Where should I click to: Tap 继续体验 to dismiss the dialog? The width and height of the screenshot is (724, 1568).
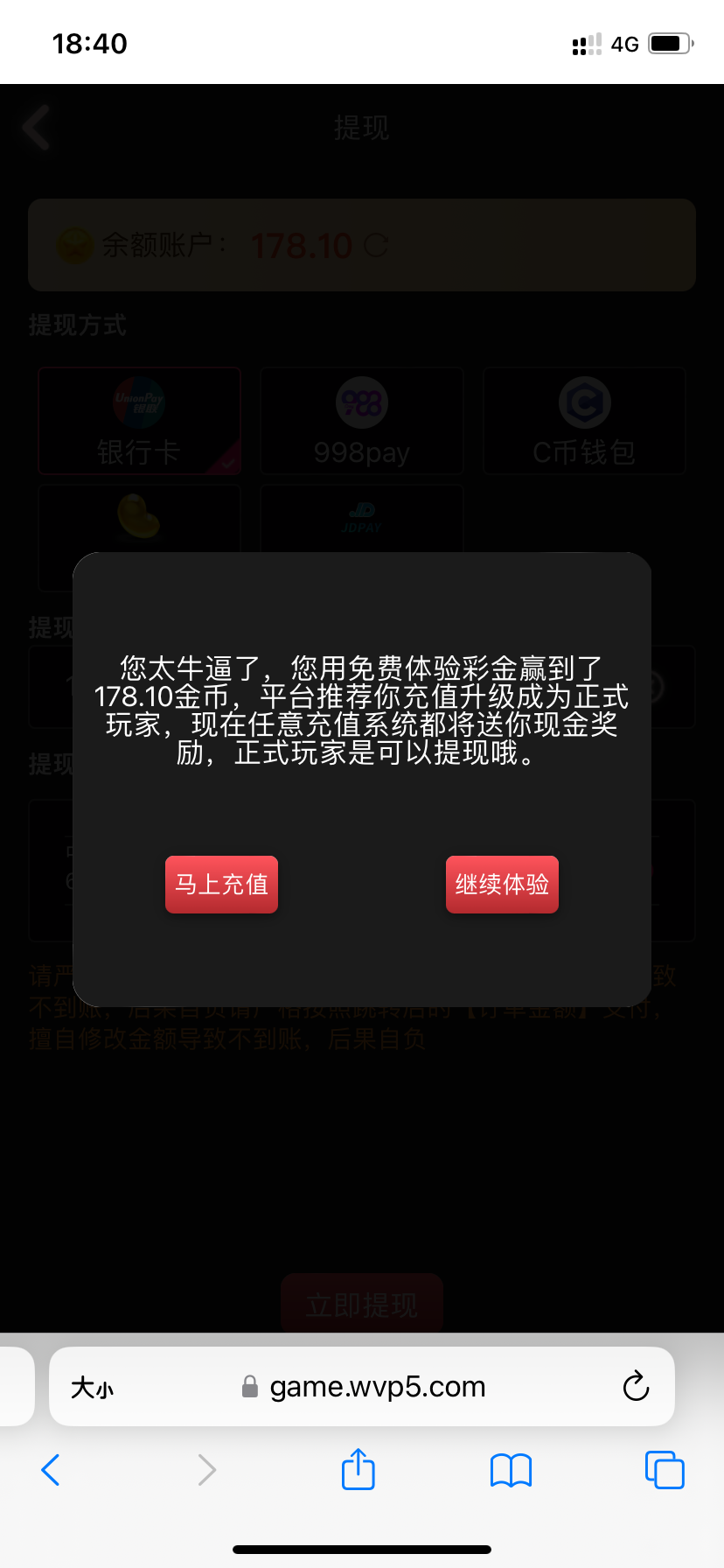pyautogui.click(x=502, y=884)
